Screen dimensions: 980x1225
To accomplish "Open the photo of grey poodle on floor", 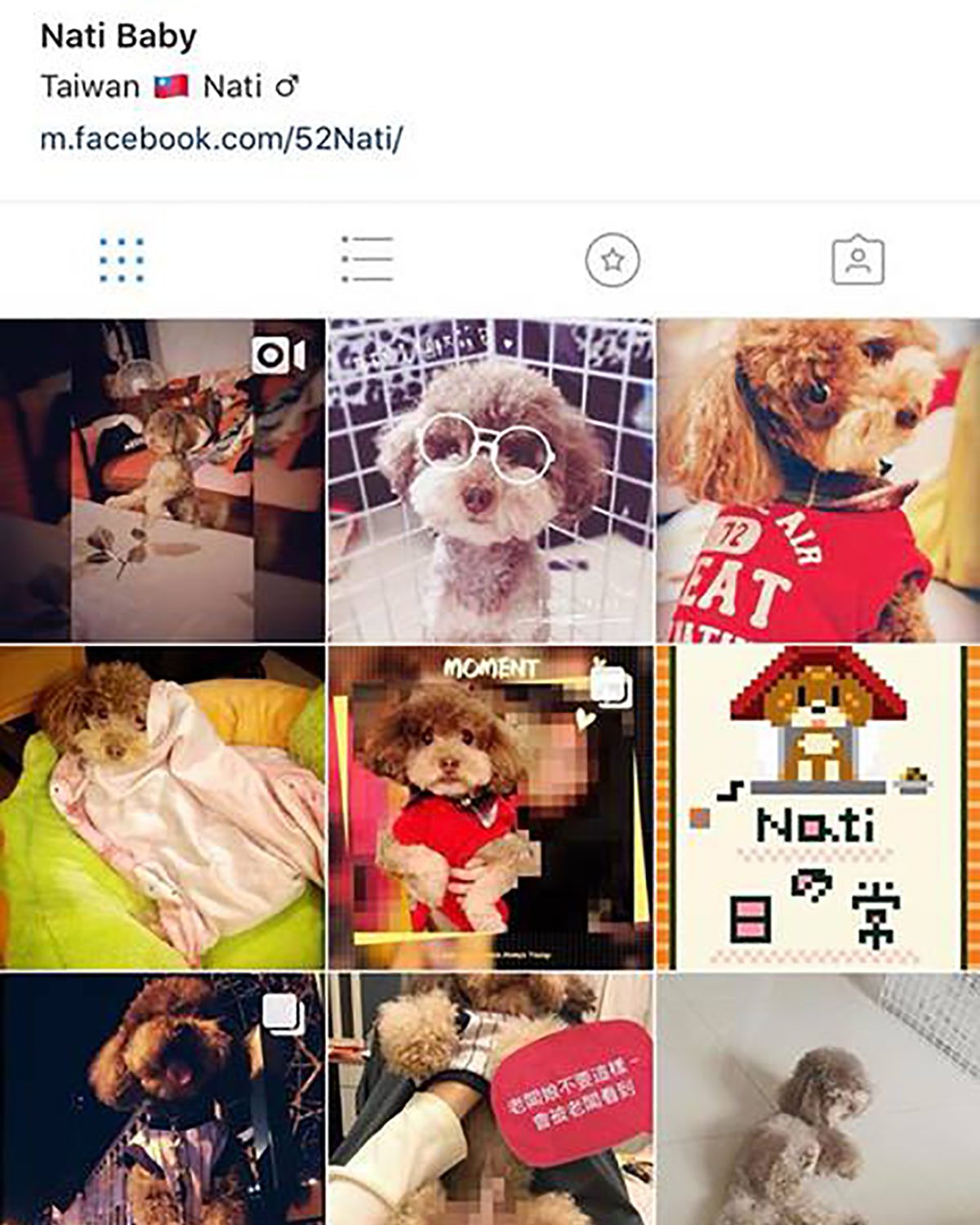I will coord(818,1098).
